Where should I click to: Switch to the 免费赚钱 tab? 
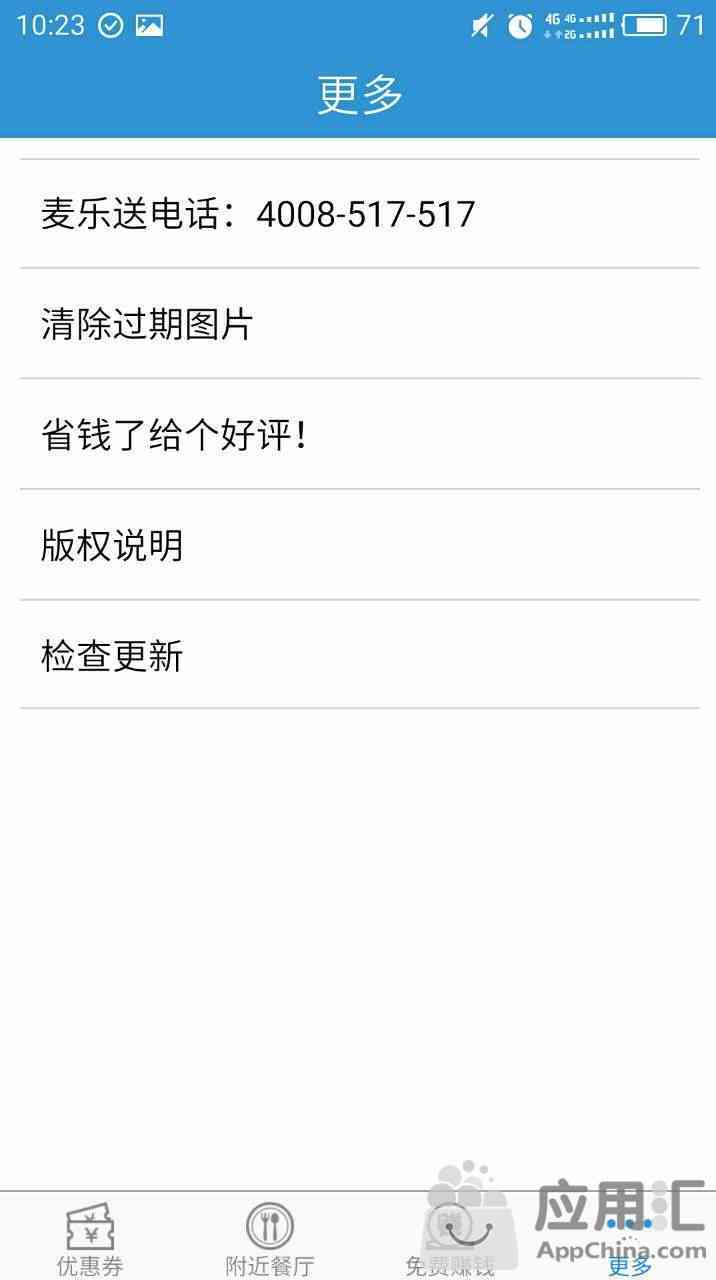point(448,1237)
